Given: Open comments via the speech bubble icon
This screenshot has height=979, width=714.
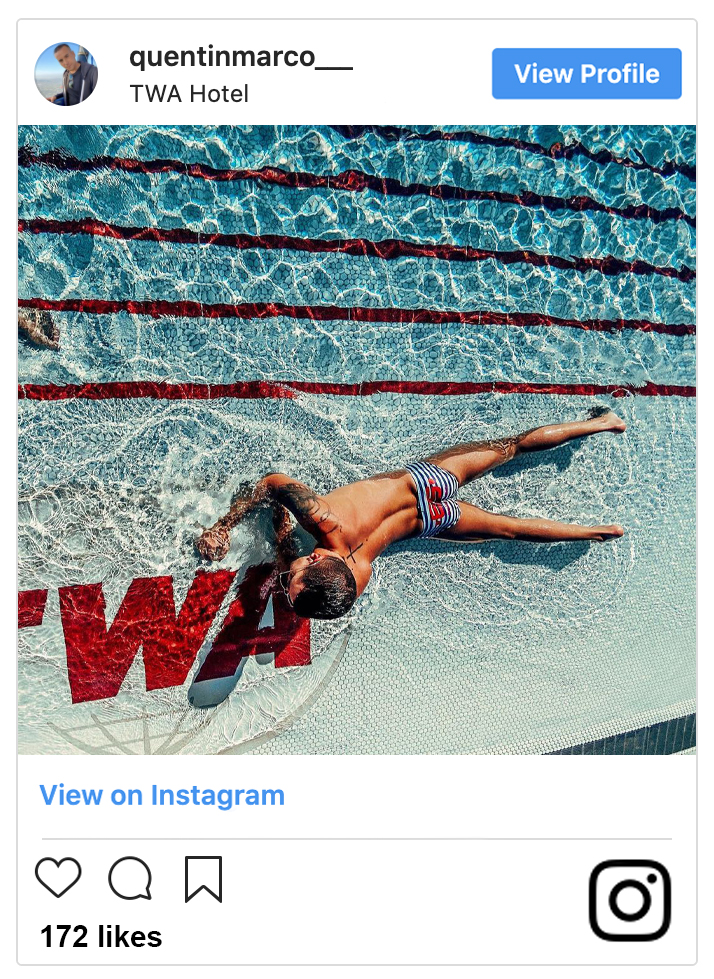Looking at the screenshot, I should point(130,879).
